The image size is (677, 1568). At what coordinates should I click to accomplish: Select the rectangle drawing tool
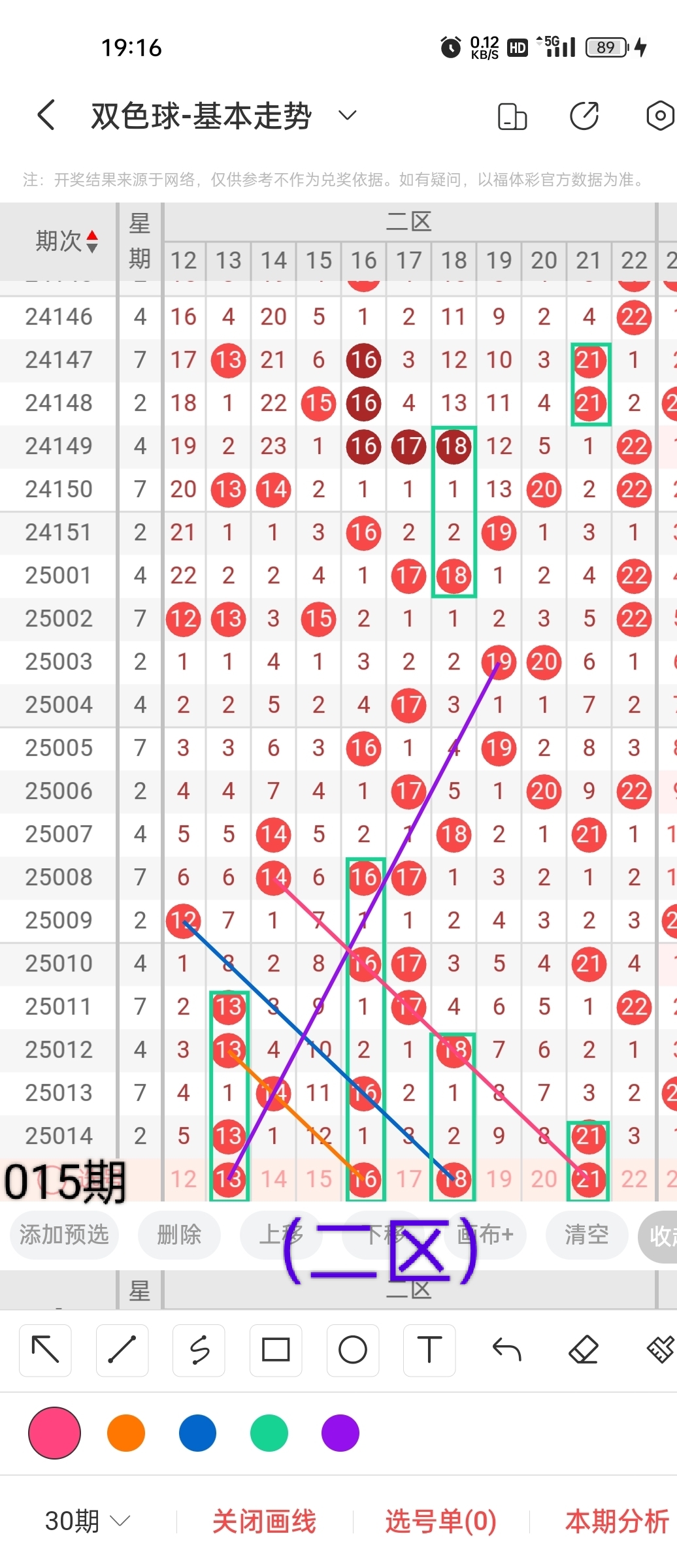click(x=276, y=1350)
